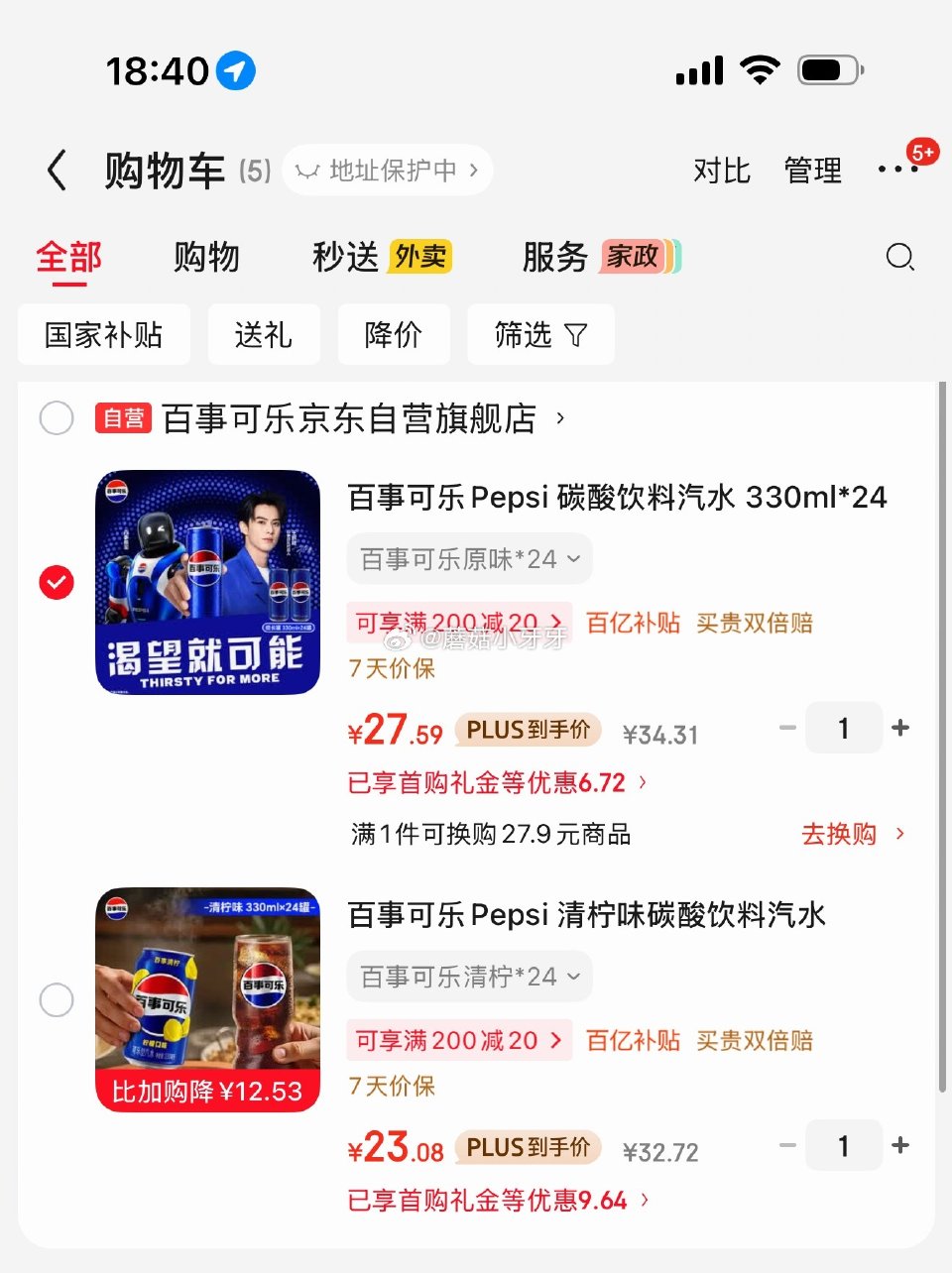This screenshot has height=1273, width=952.
Task: Increase quantity of the original Pepsi to 2
Action: click(x=900, y=727)
